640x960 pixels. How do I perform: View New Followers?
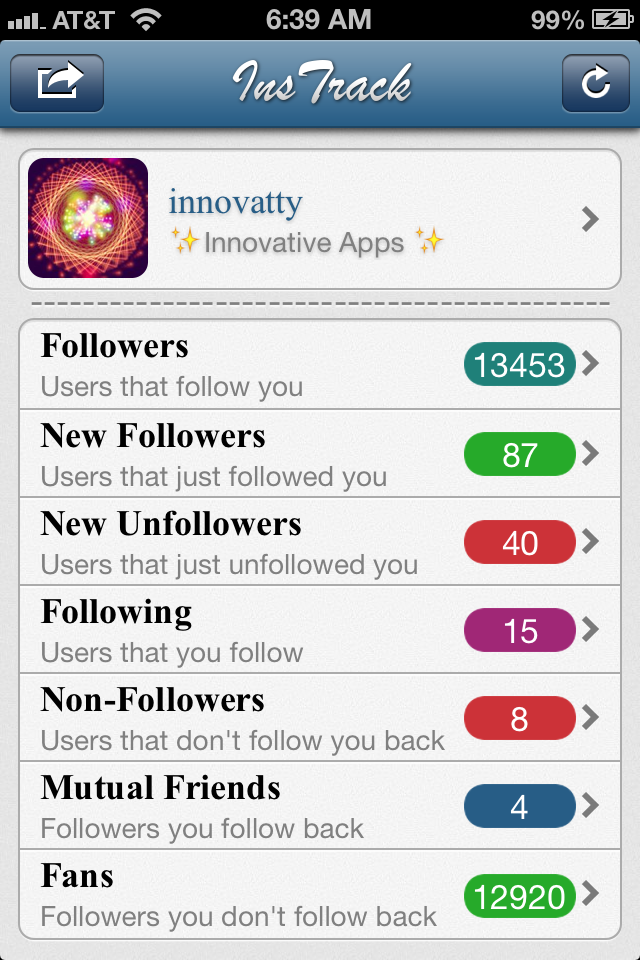click(320, 454)
